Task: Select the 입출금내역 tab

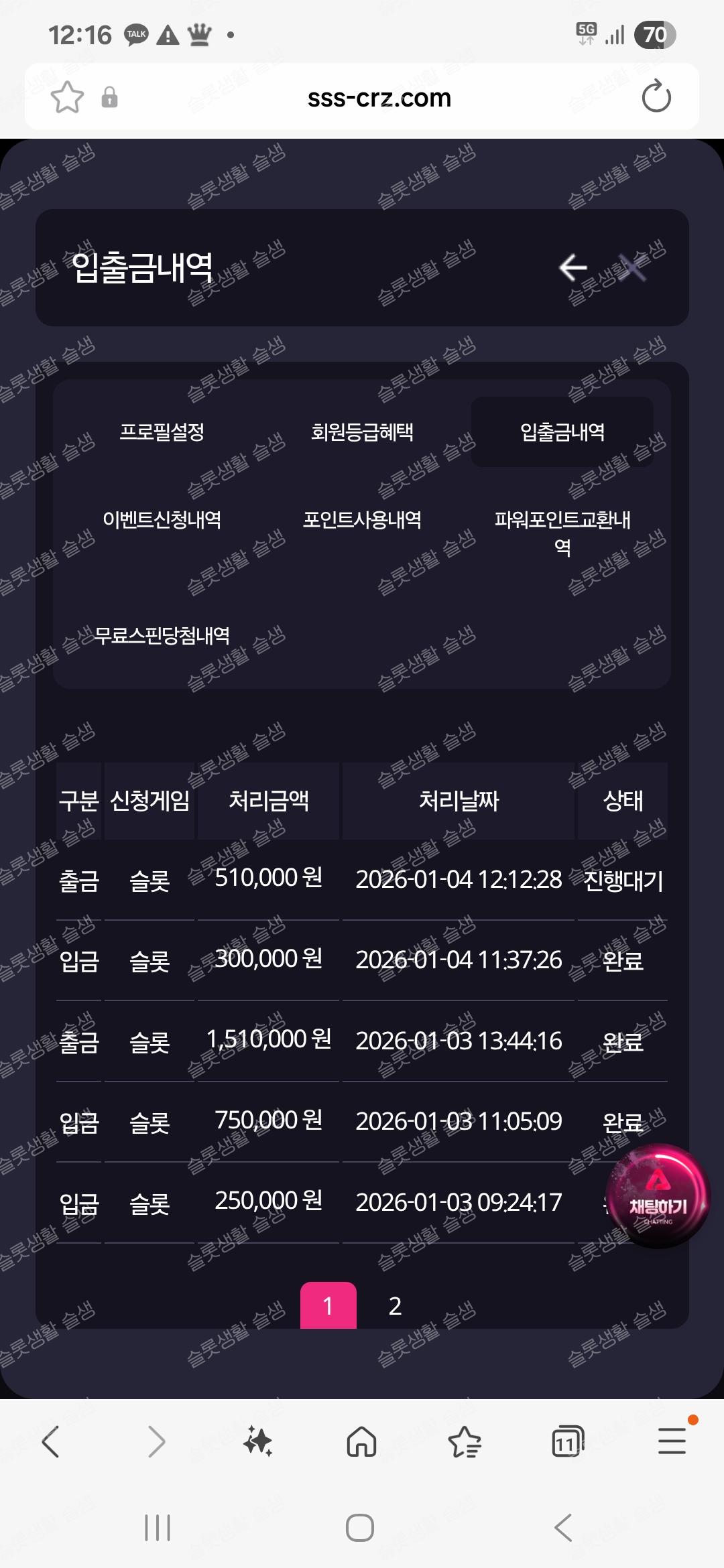Action: [x=562, y=432]
